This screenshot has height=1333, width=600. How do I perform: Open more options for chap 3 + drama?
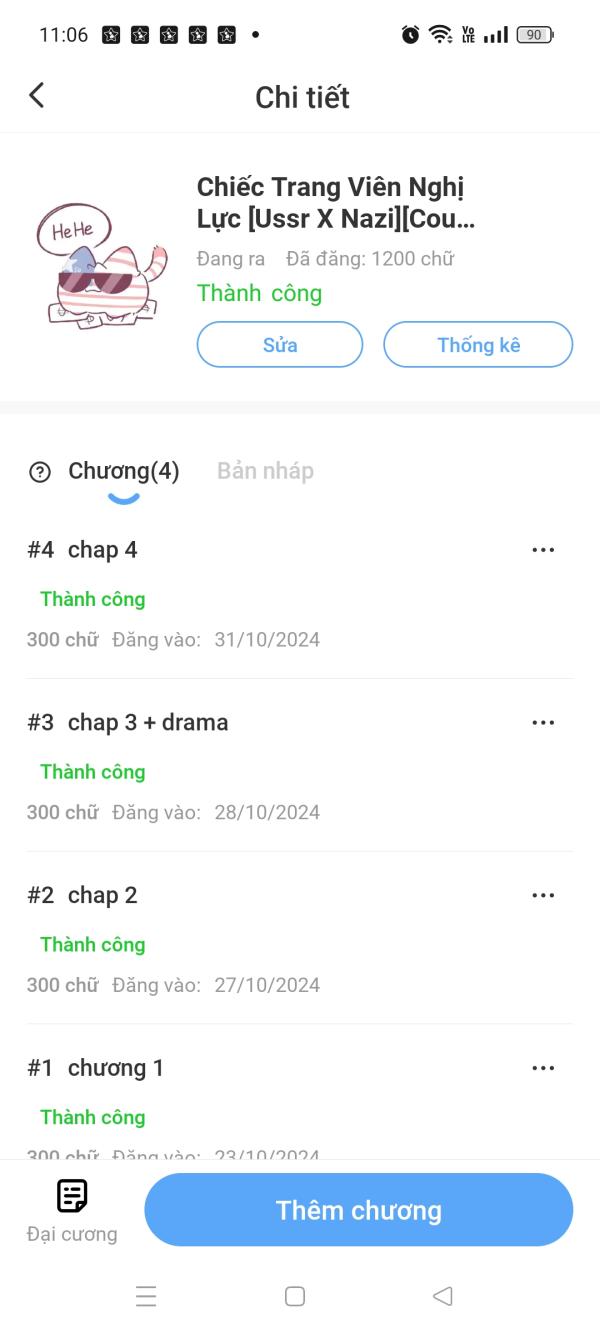pos(543,723)
